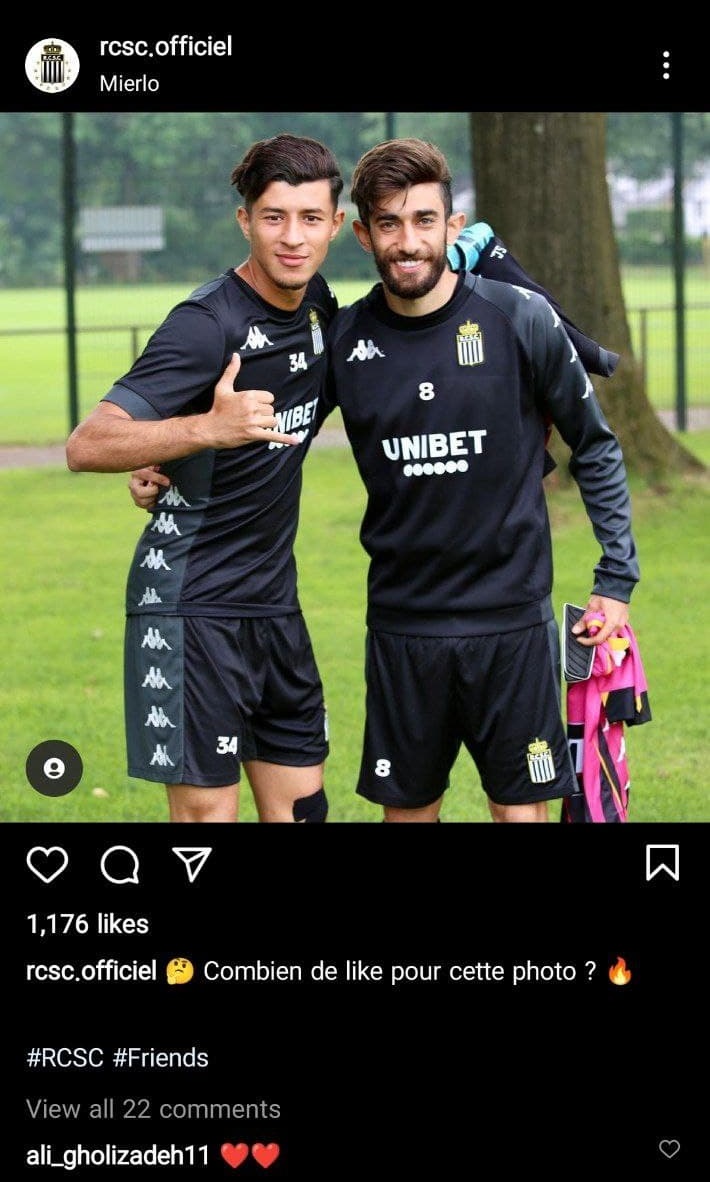Share this post via the paper plane
Viewport: 710px width, 1182px height.
[x=192, y=864]
